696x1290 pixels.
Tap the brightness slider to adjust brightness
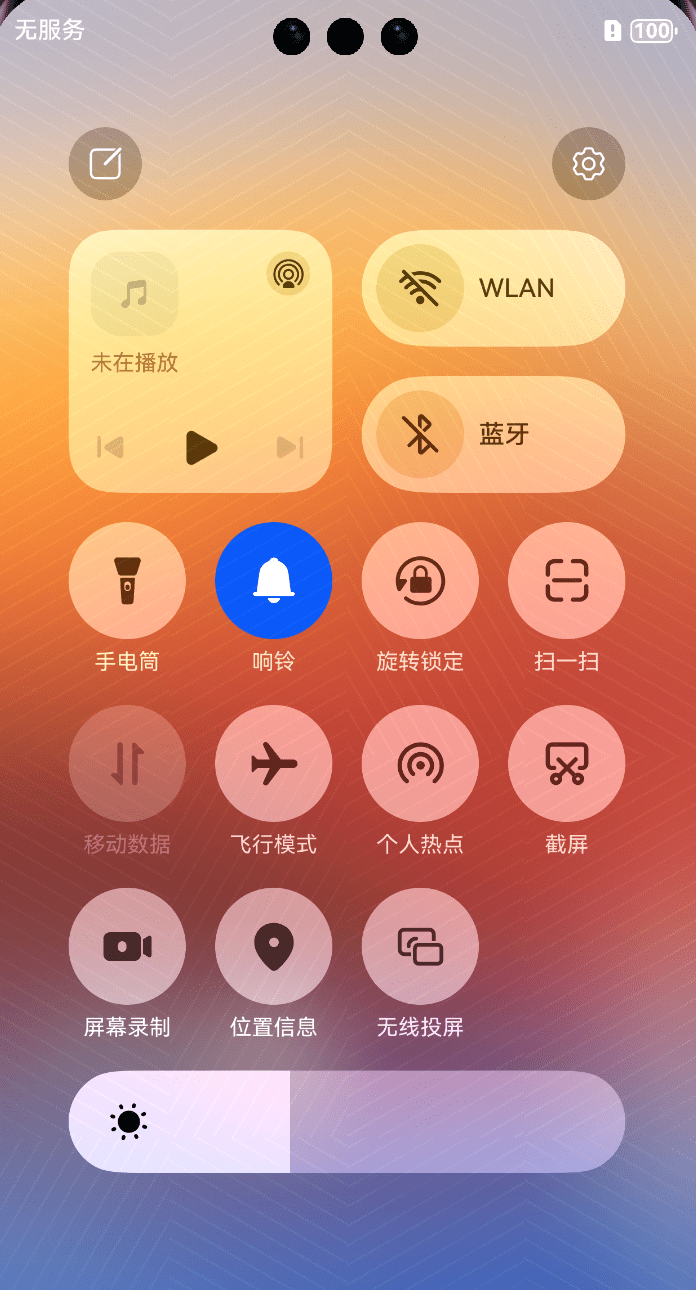347,1122
